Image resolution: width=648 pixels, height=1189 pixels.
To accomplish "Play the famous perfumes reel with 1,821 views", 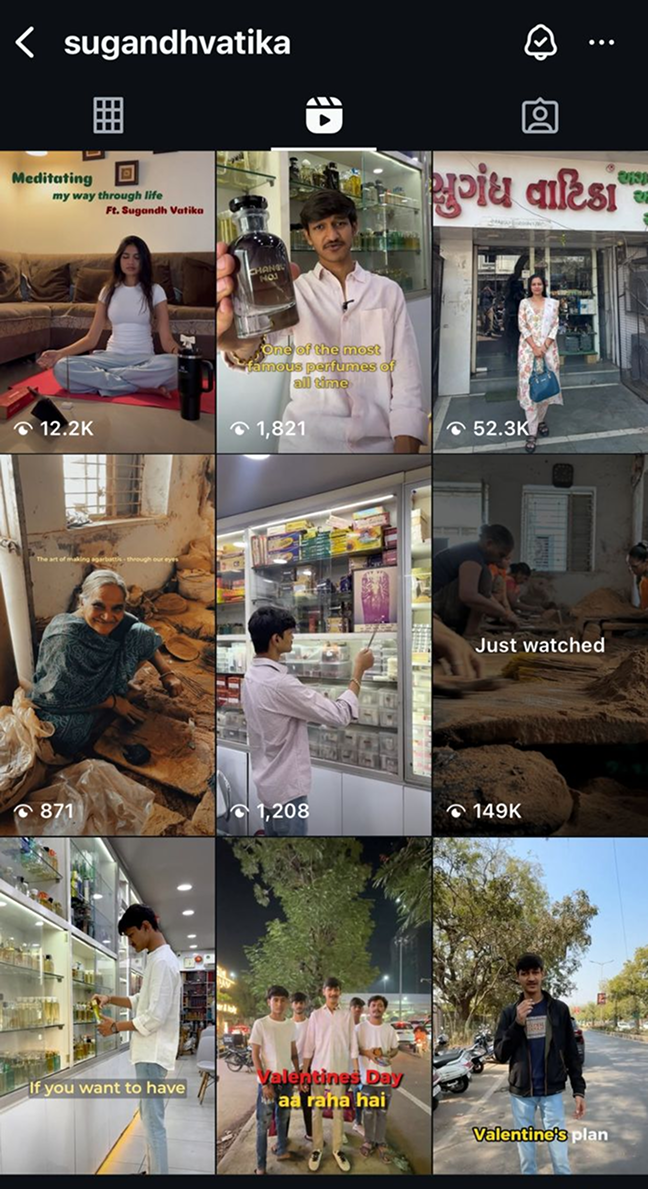I will 324,302.
